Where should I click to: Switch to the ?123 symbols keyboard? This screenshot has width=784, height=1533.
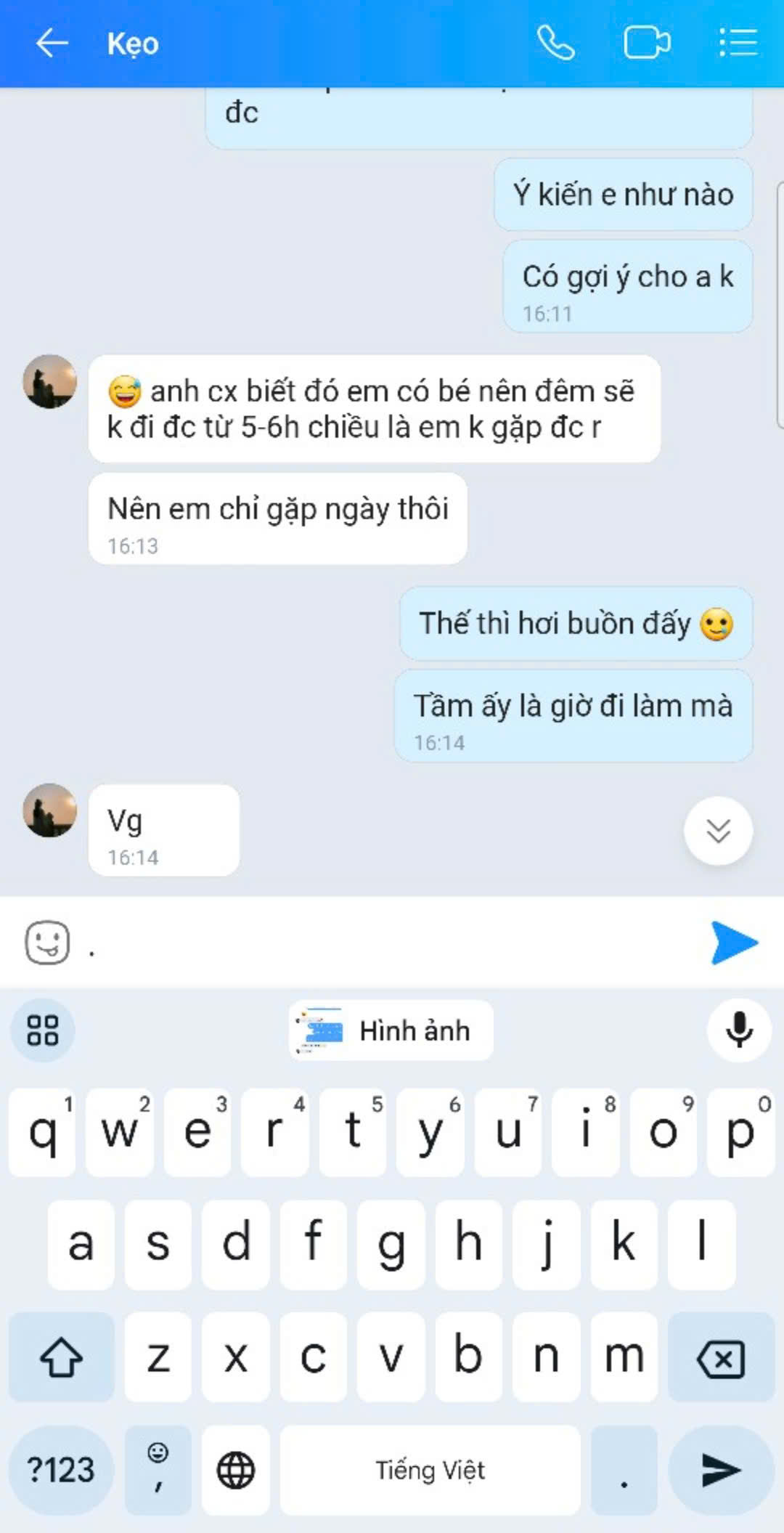(x=61, y=1470)
